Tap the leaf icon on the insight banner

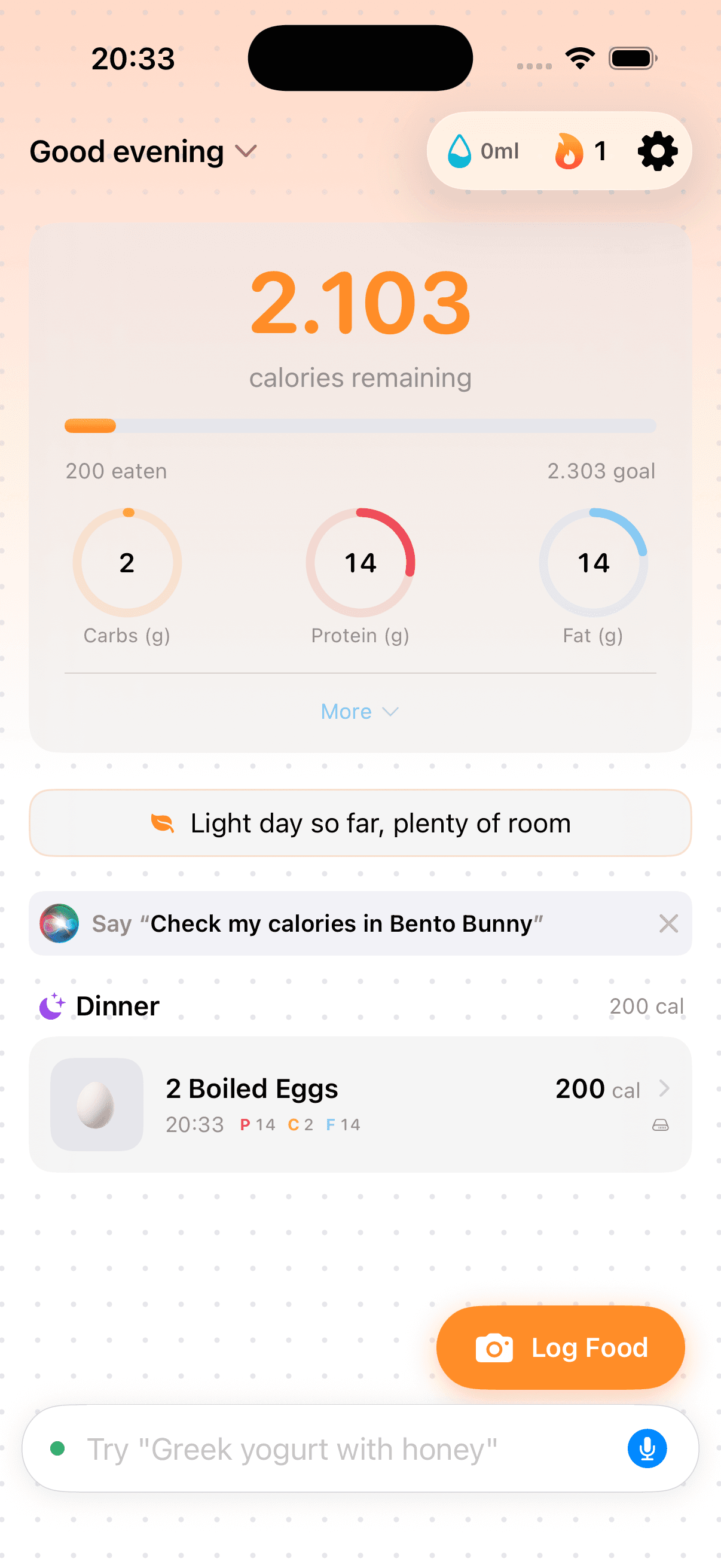(x=161, y=823)
